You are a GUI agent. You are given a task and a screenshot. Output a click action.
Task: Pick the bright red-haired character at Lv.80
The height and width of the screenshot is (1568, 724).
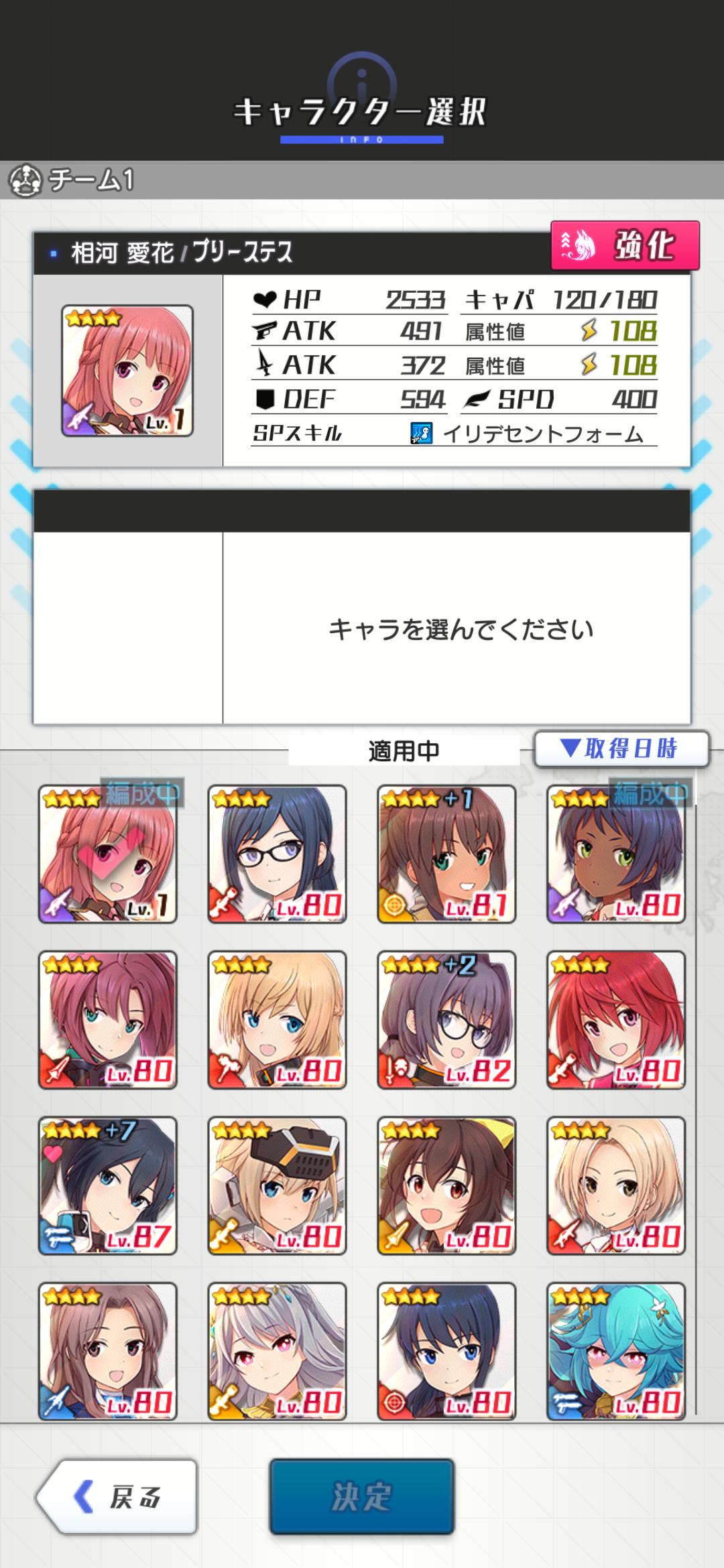[x=616, y=1020]
